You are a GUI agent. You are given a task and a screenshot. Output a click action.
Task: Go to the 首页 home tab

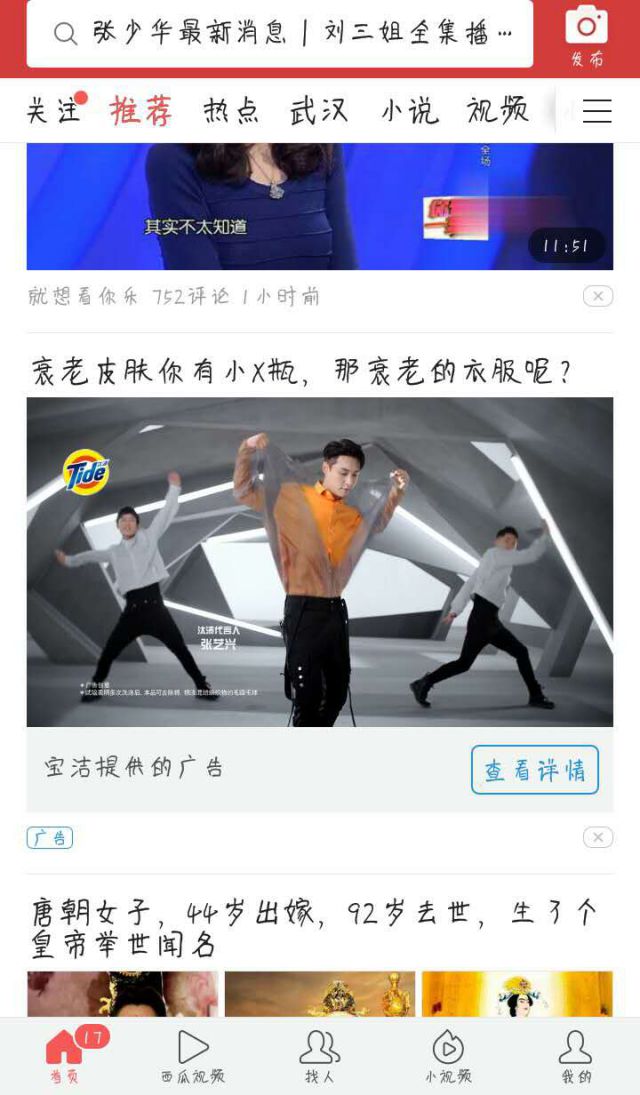(65, 1056)
